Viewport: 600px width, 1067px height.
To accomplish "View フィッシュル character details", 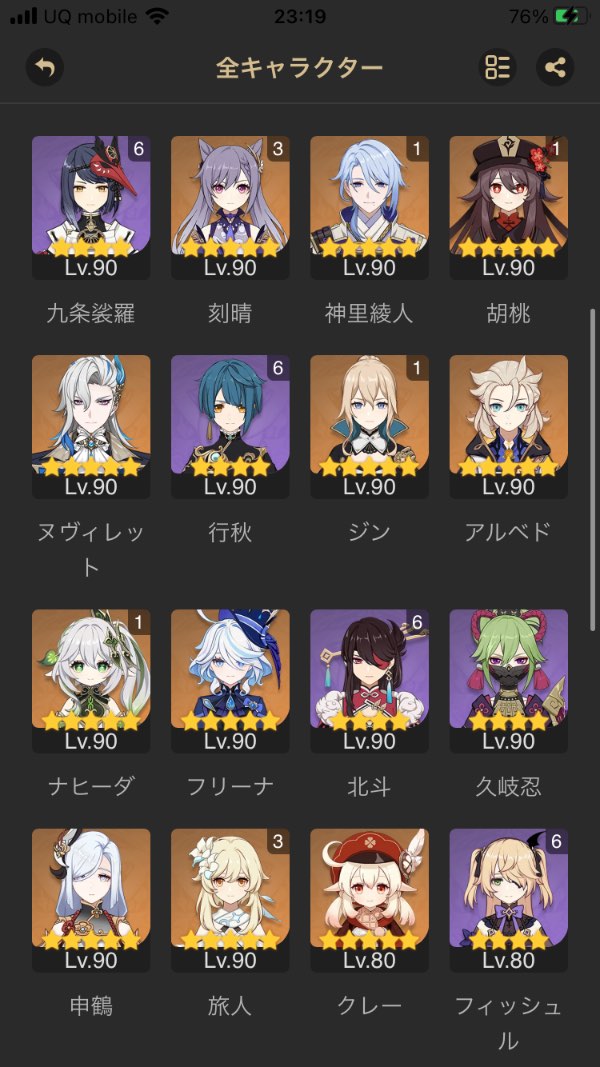I will point(508,899).
